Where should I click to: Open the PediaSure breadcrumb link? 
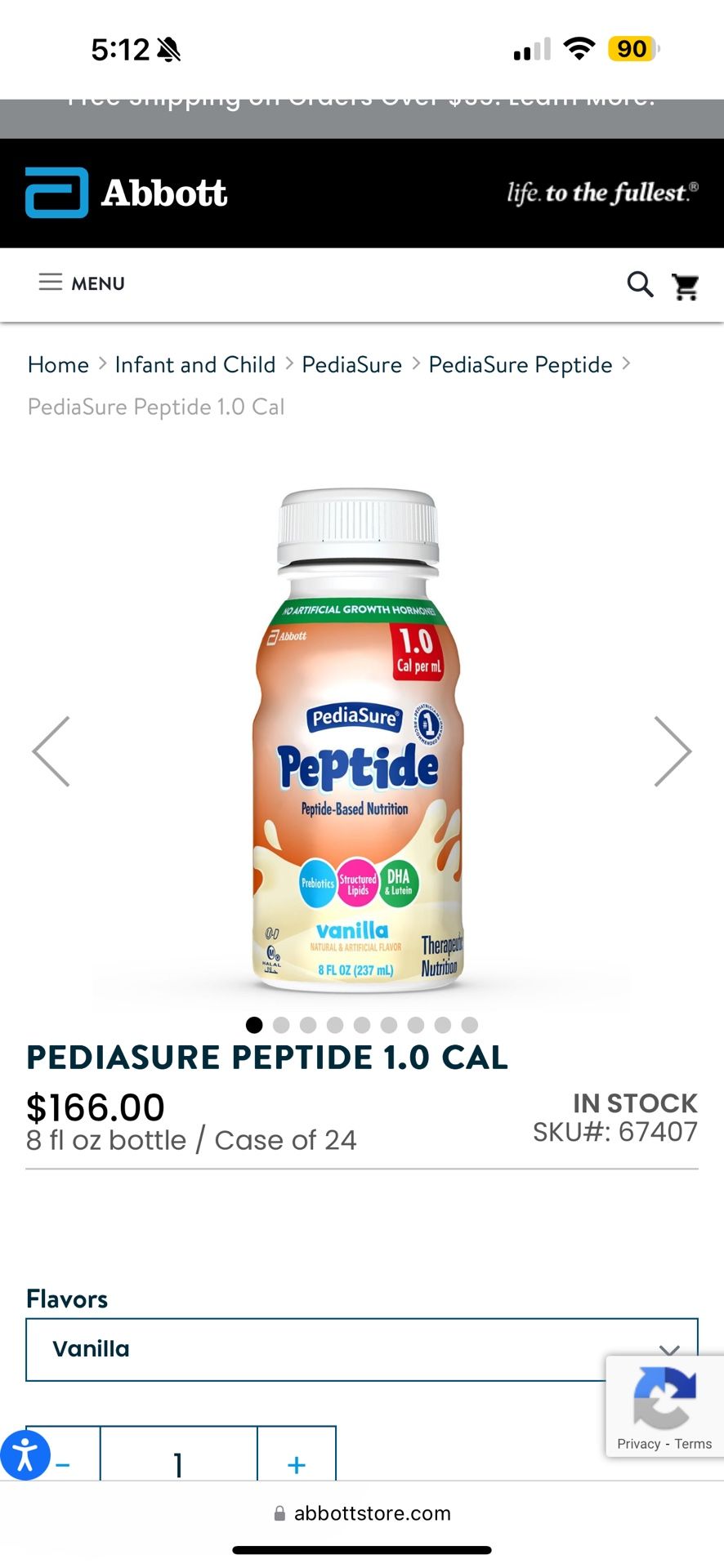coord(351,364)
